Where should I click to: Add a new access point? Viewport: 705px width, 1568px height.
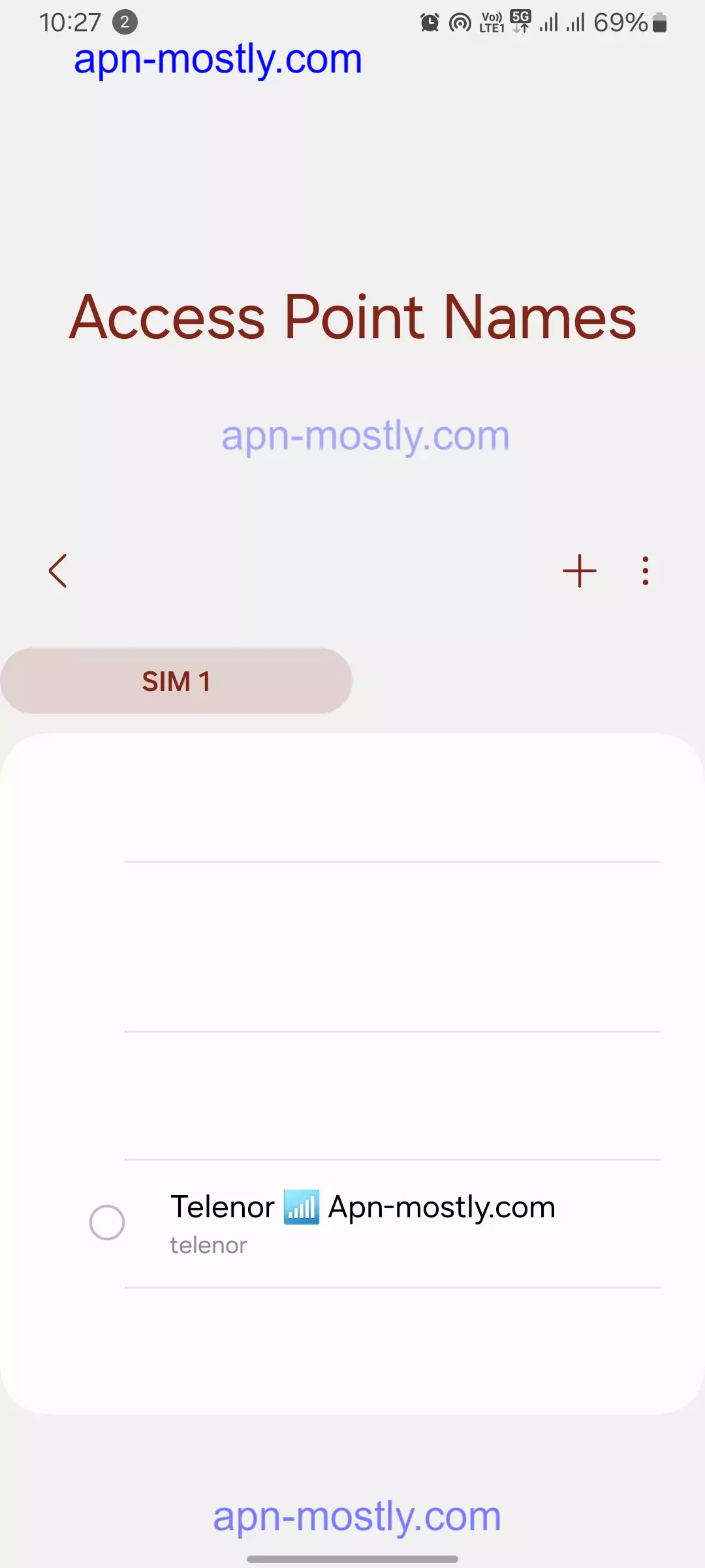coord(579,571)
